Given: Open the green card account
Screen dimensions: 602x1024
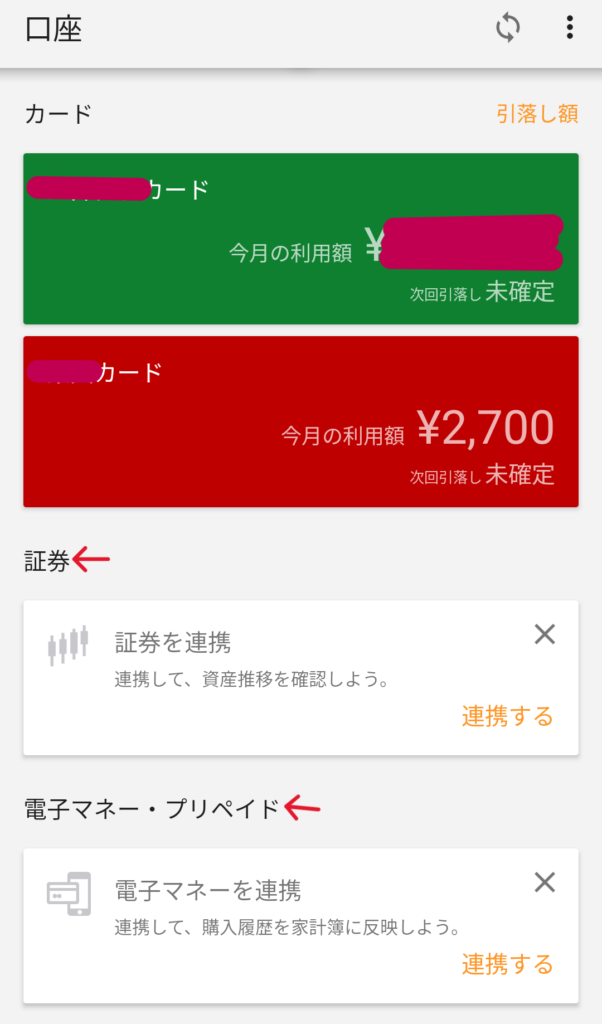Looking at the screenshot, I should click(301, 238).
